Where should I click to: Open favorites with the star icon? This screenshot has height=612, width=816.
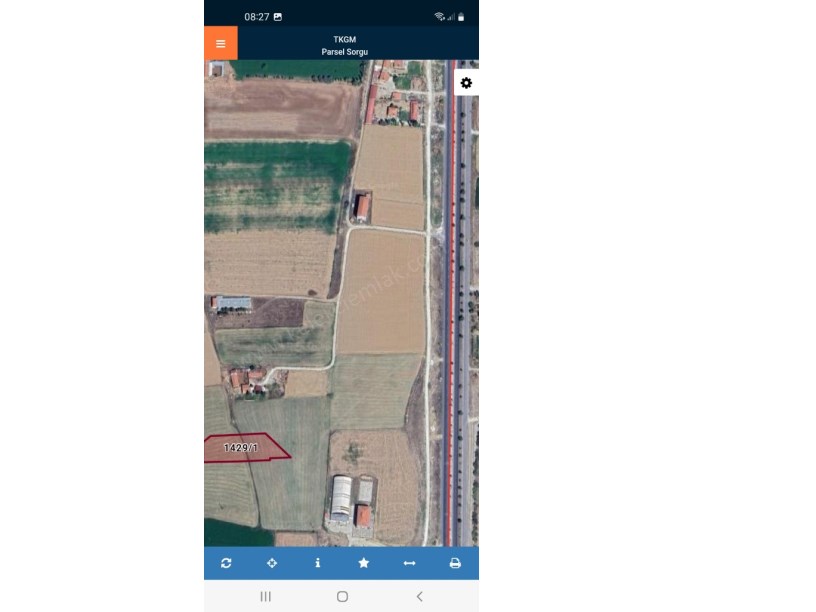click(x=363, y=563)
